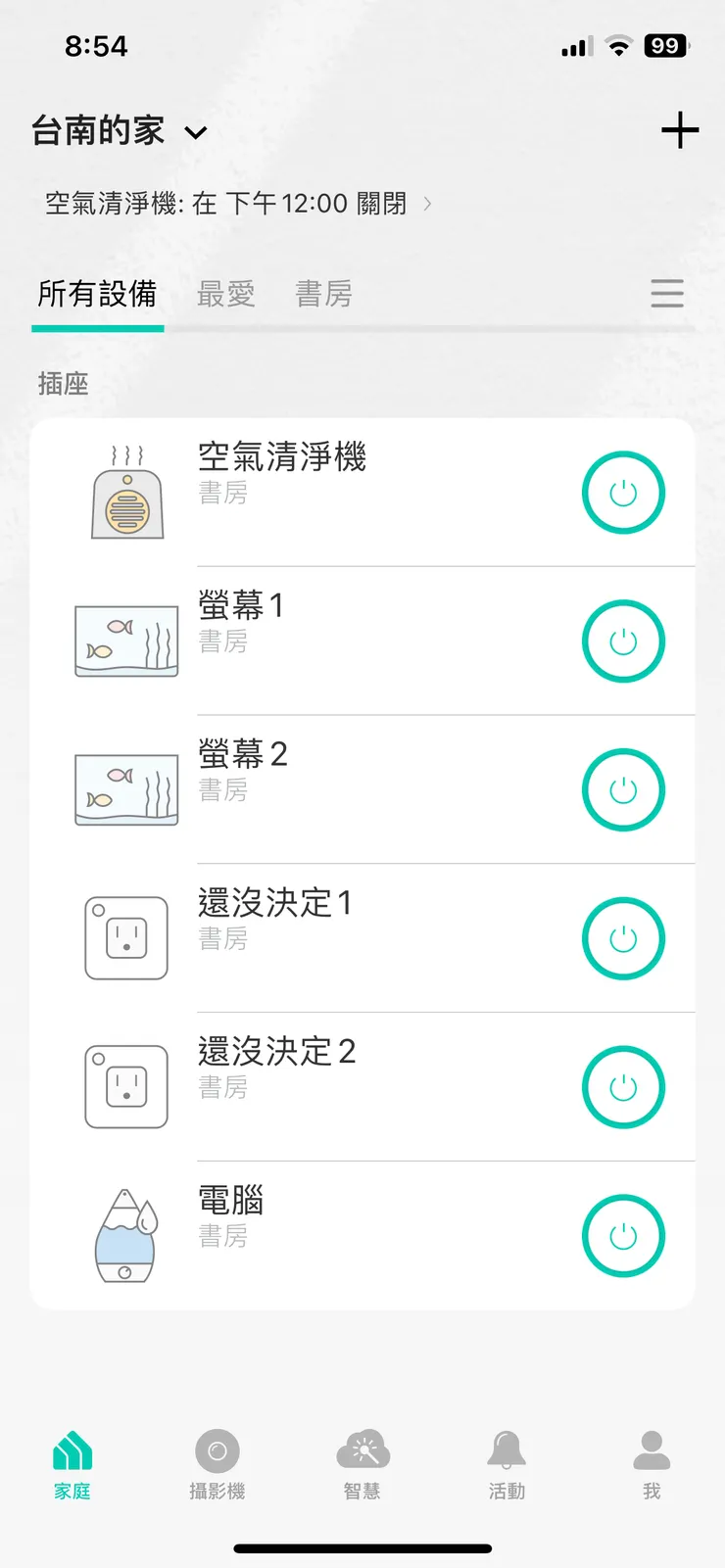
Task: Tap the 空氣清淨機 air purifier device icon
Action: tap(125, 494)
